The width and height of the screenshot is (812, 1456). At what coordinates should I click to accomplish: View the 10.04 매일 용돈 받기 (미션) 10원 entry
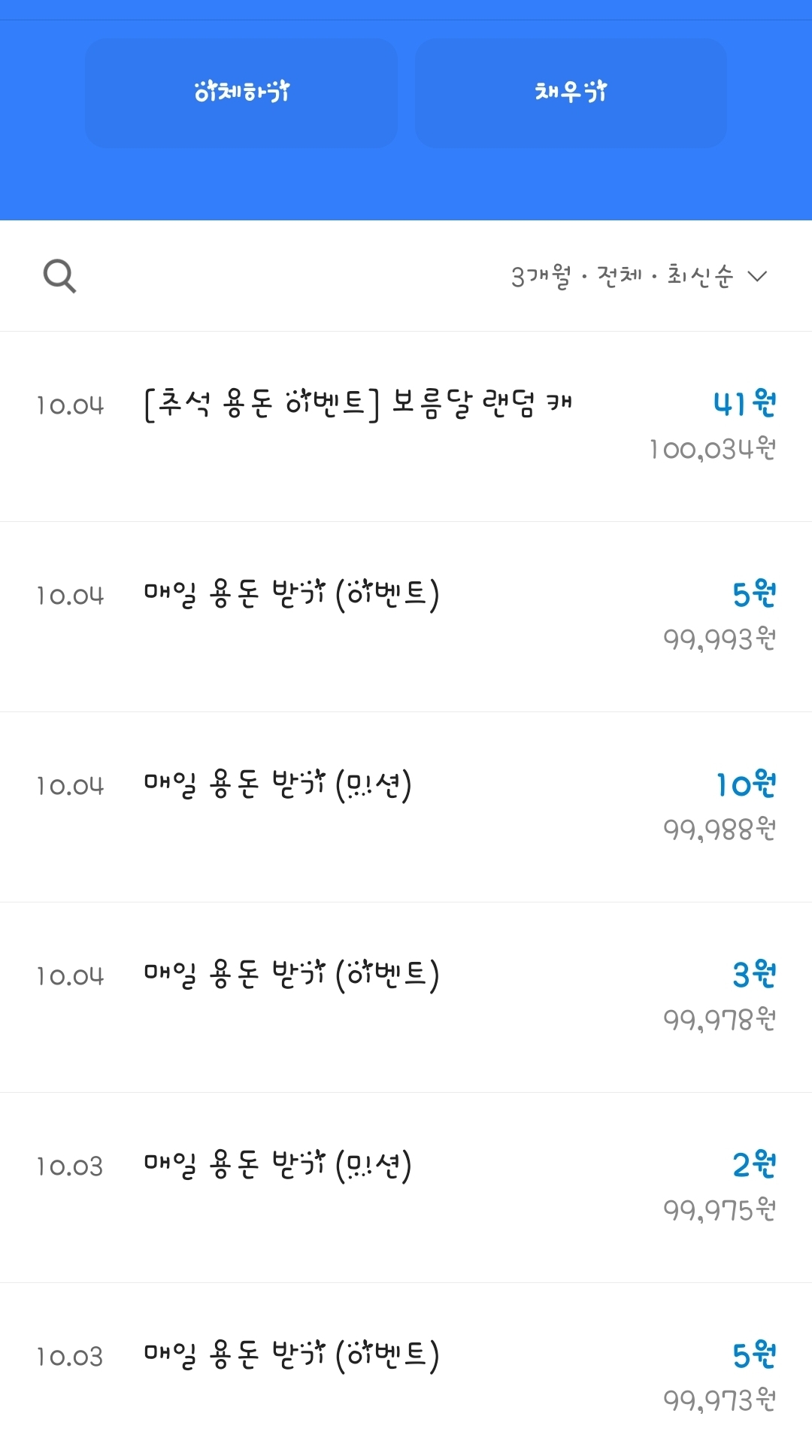pyautogui.click(x=406, y=806)
